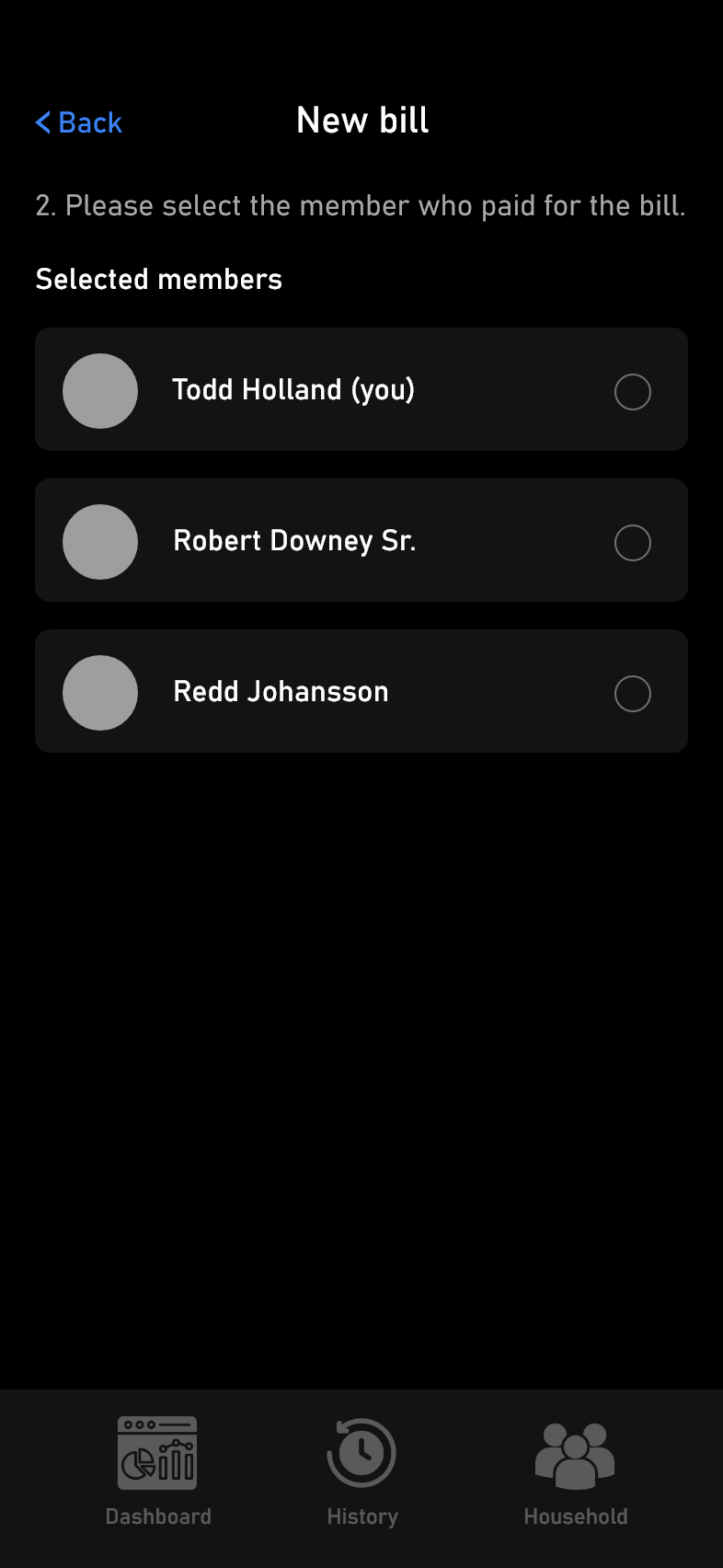723x1568 pixels.
Task: Select Todd Holland as the payer
Action: tap(361, 389)
